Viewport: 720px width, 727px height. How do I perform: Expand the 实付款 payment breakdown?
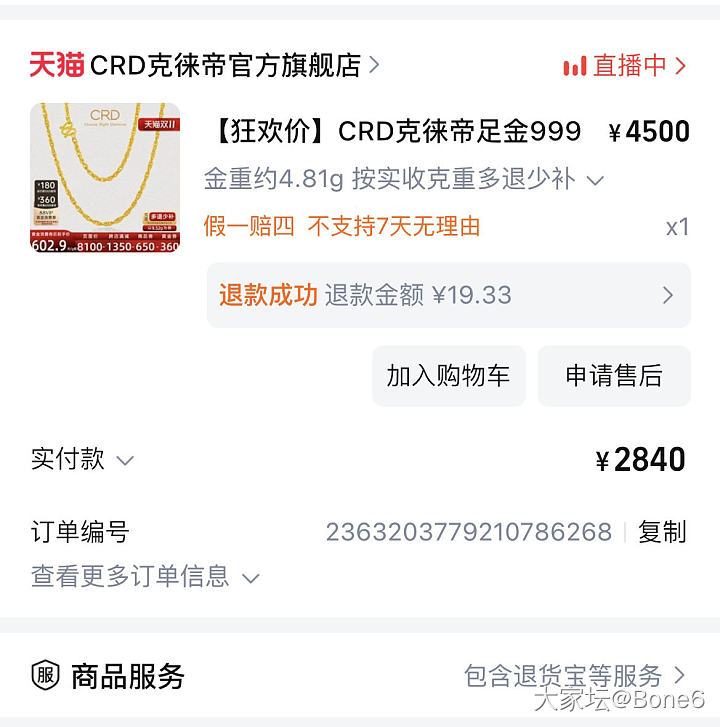(83, 459)
